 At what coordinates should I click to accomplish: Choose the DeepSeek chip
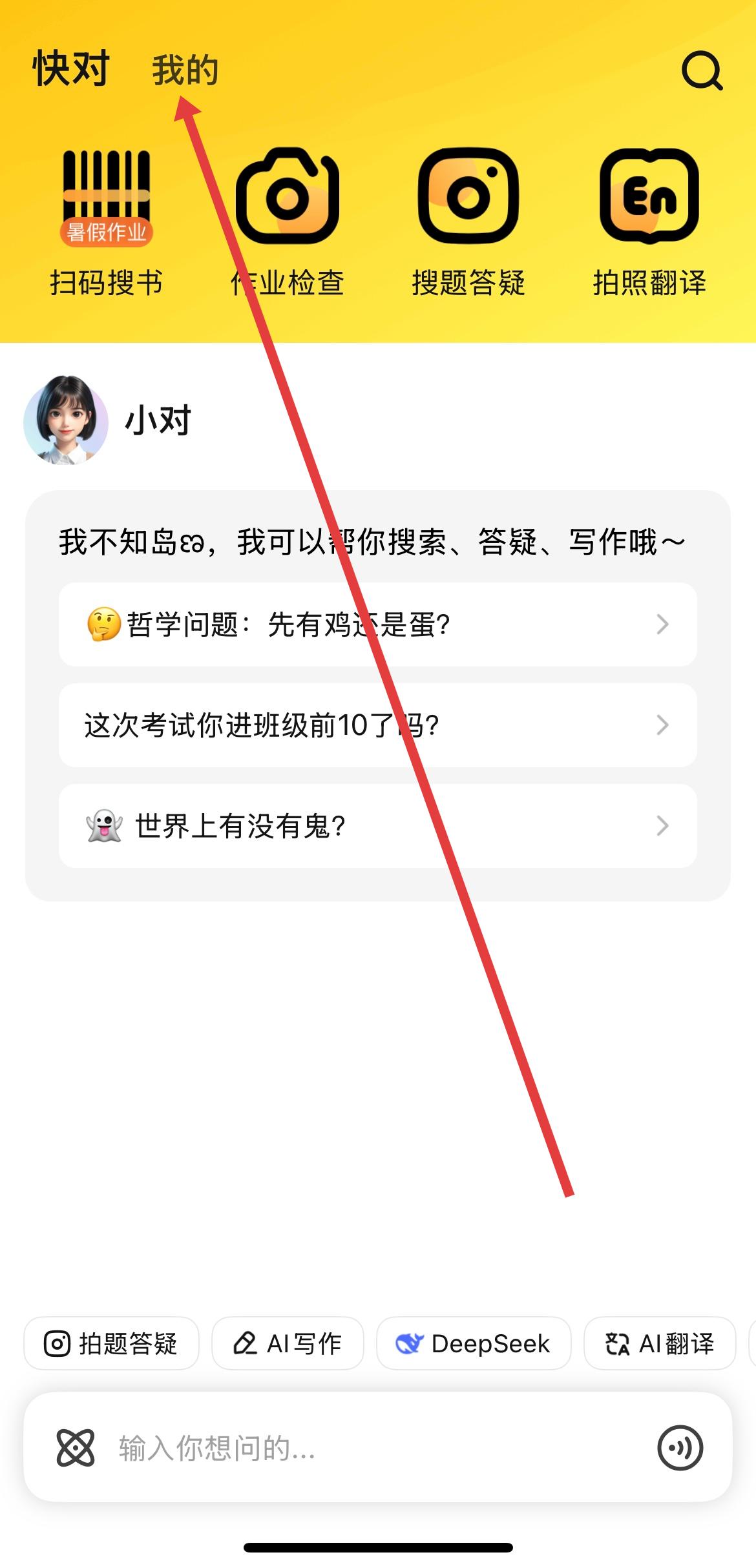click(x=474, y=1344)
